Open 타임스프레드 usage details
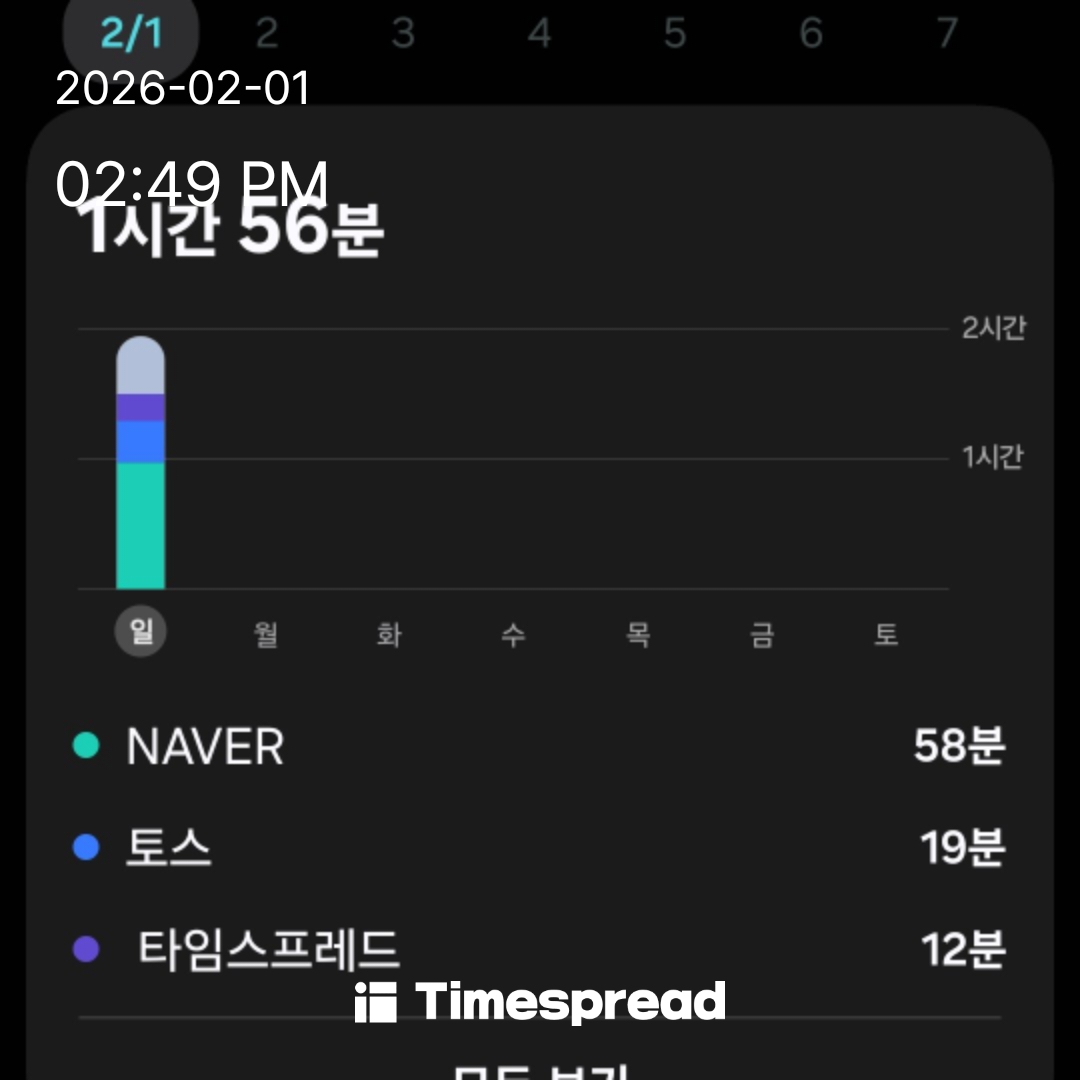 pos(539,949)
